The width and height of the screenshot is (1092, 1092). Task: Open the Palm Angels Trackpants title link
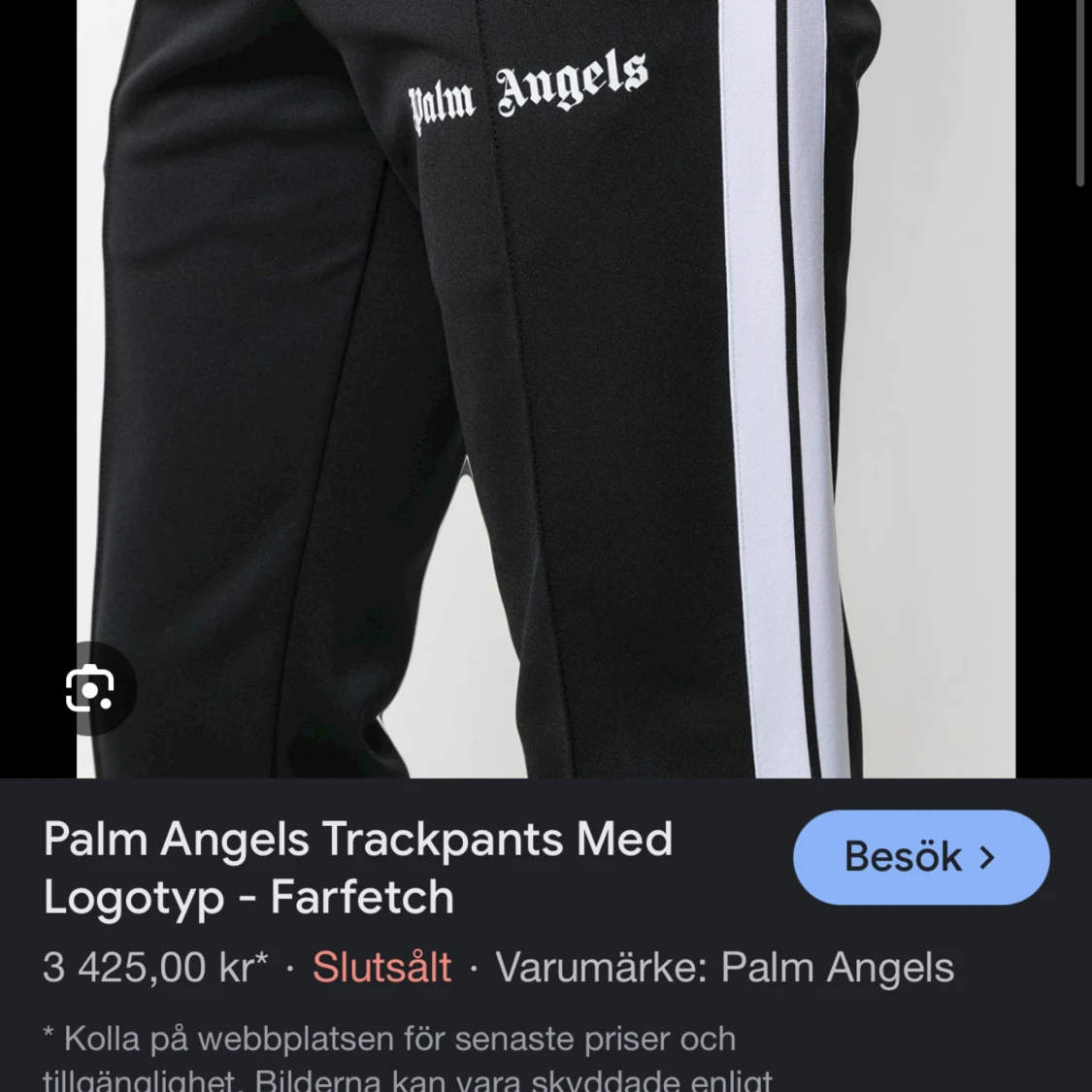tap(358, 867)
